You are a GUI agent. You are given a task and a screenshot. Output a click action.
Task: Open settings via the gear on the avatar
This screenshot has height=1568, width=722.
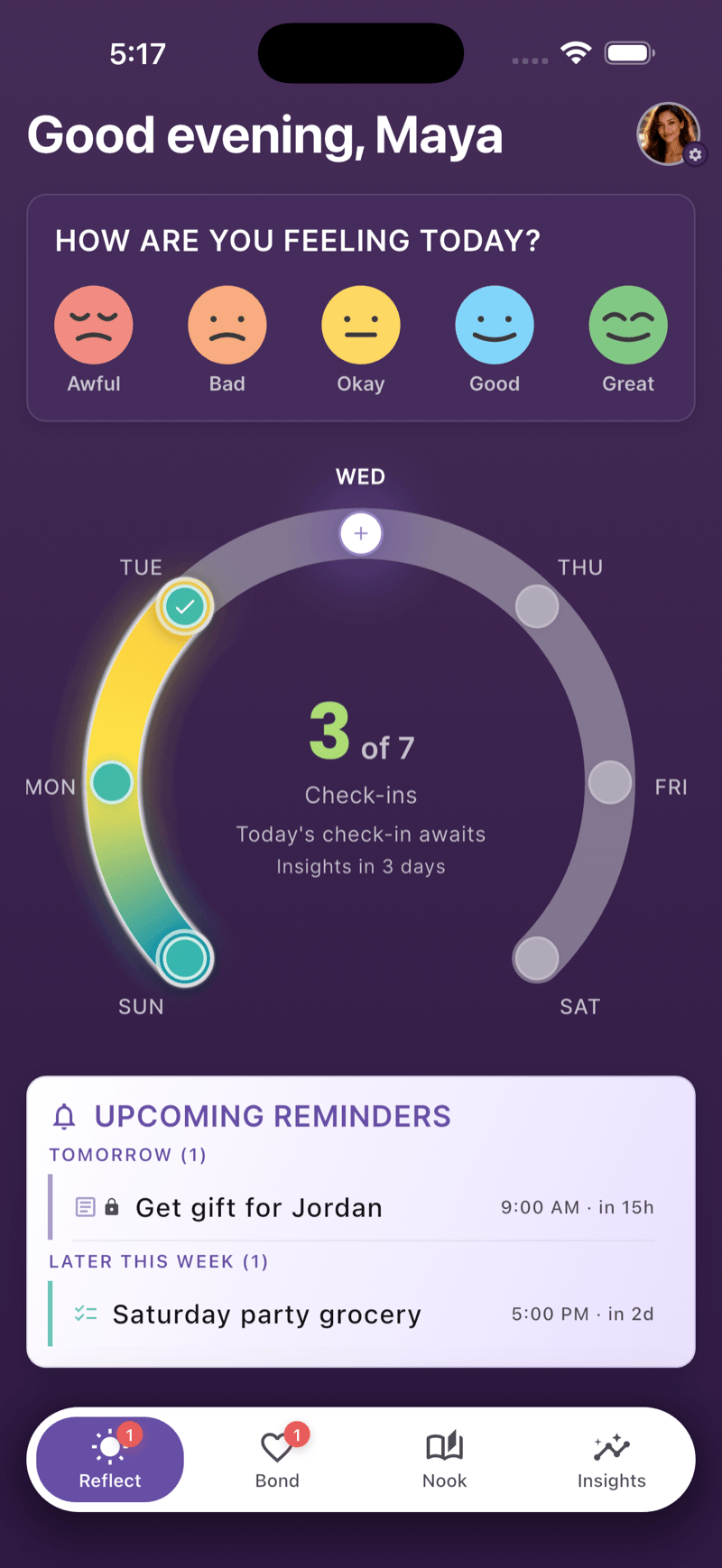696,155
